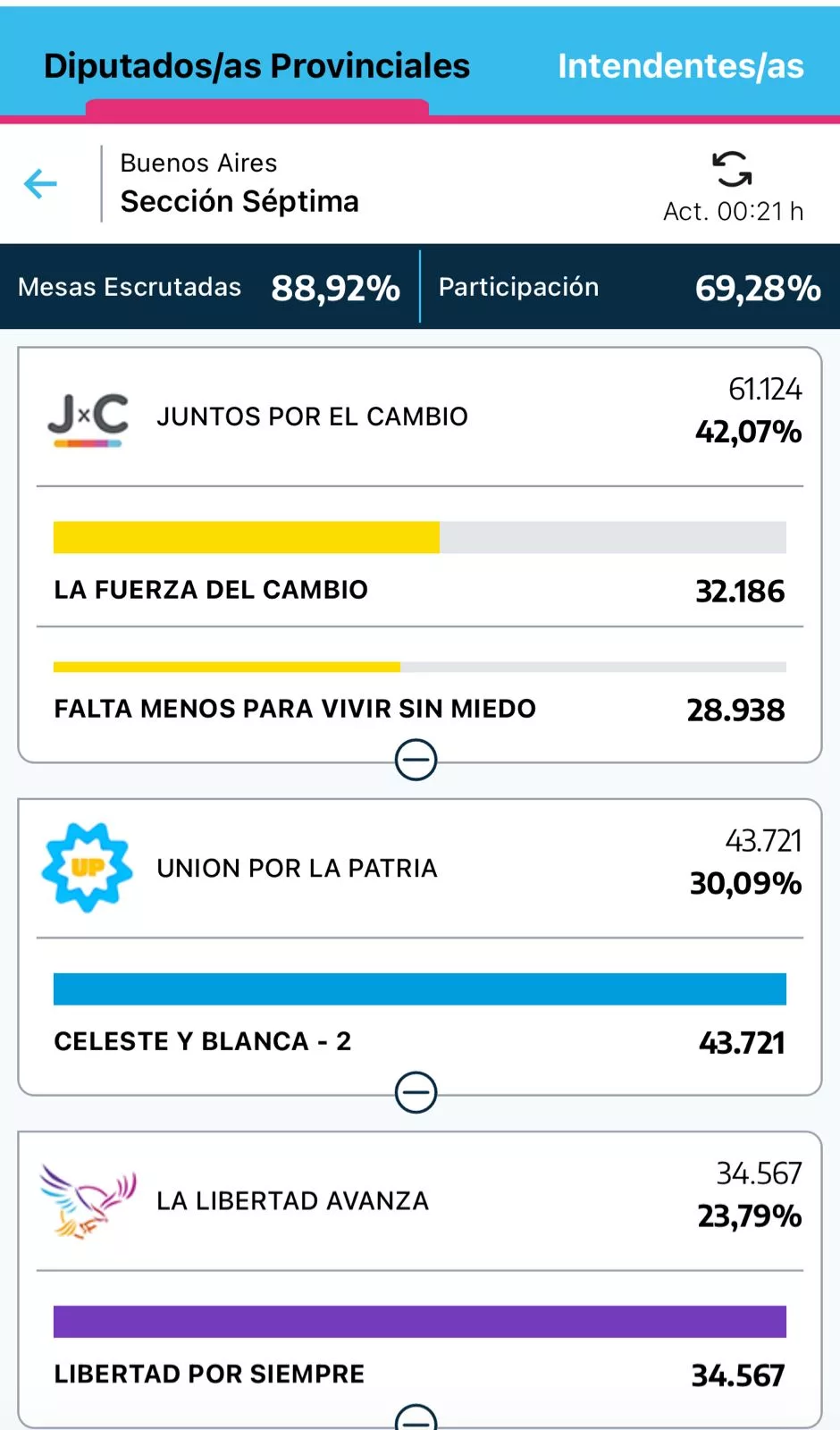The image size is (840, 1430).
Task: Refresh the election results
Action: (732, 169)
